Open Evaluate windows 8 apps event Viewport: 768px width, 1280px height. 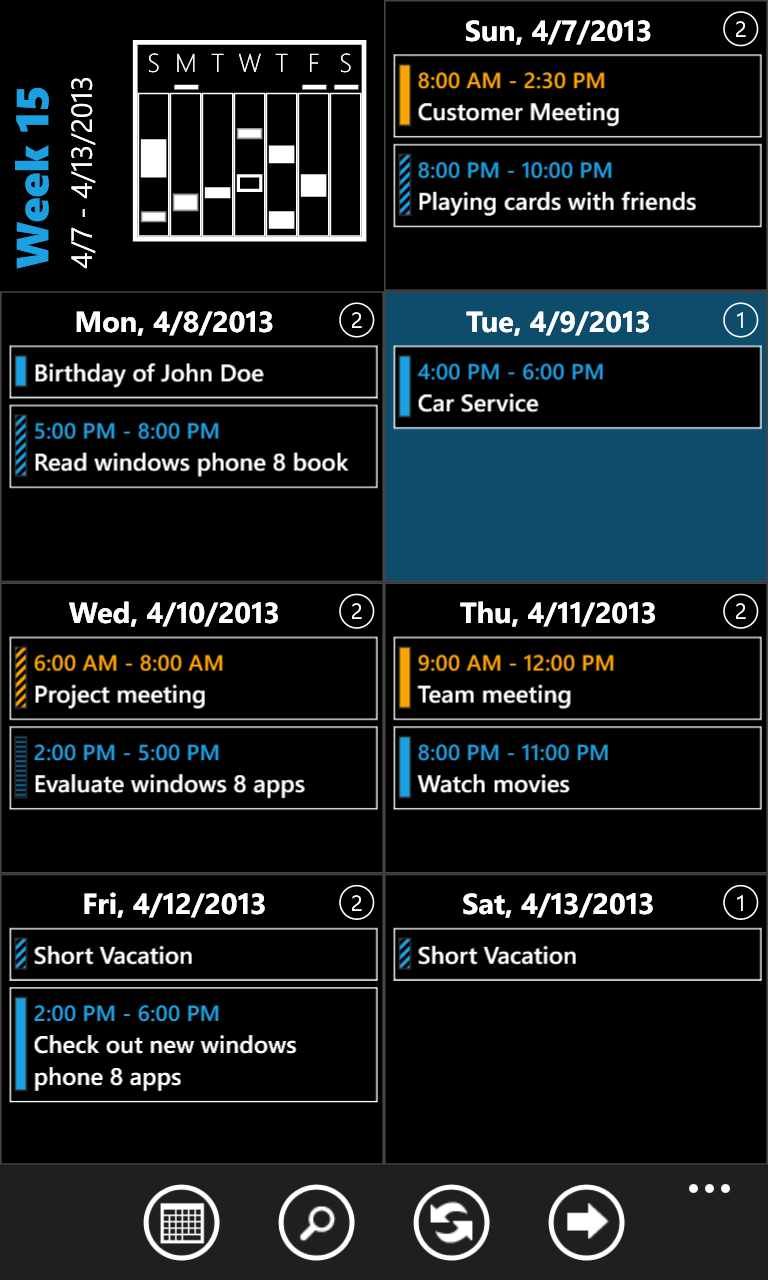[193, 769]
